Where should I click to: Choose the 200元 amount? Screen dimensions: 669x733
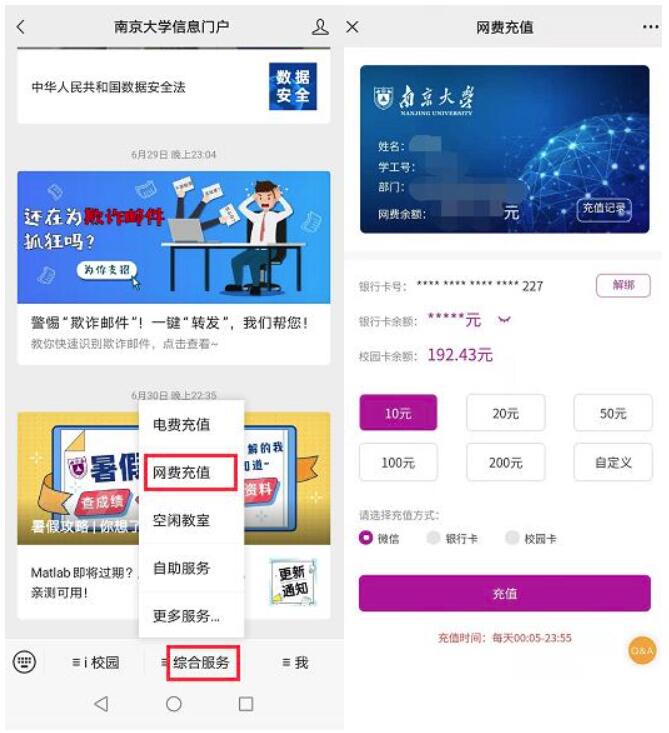tap(505, 463)
